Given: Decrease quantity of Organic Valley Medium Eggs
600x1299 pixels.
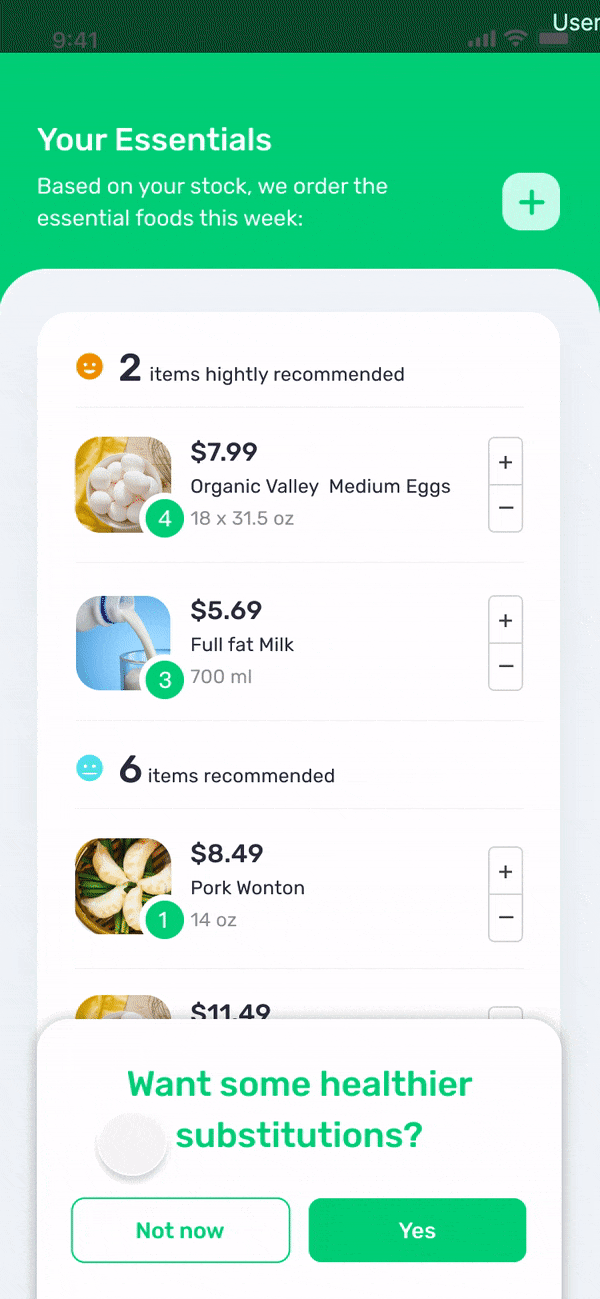Looking at the screenshot, I should tap(505, 508).
